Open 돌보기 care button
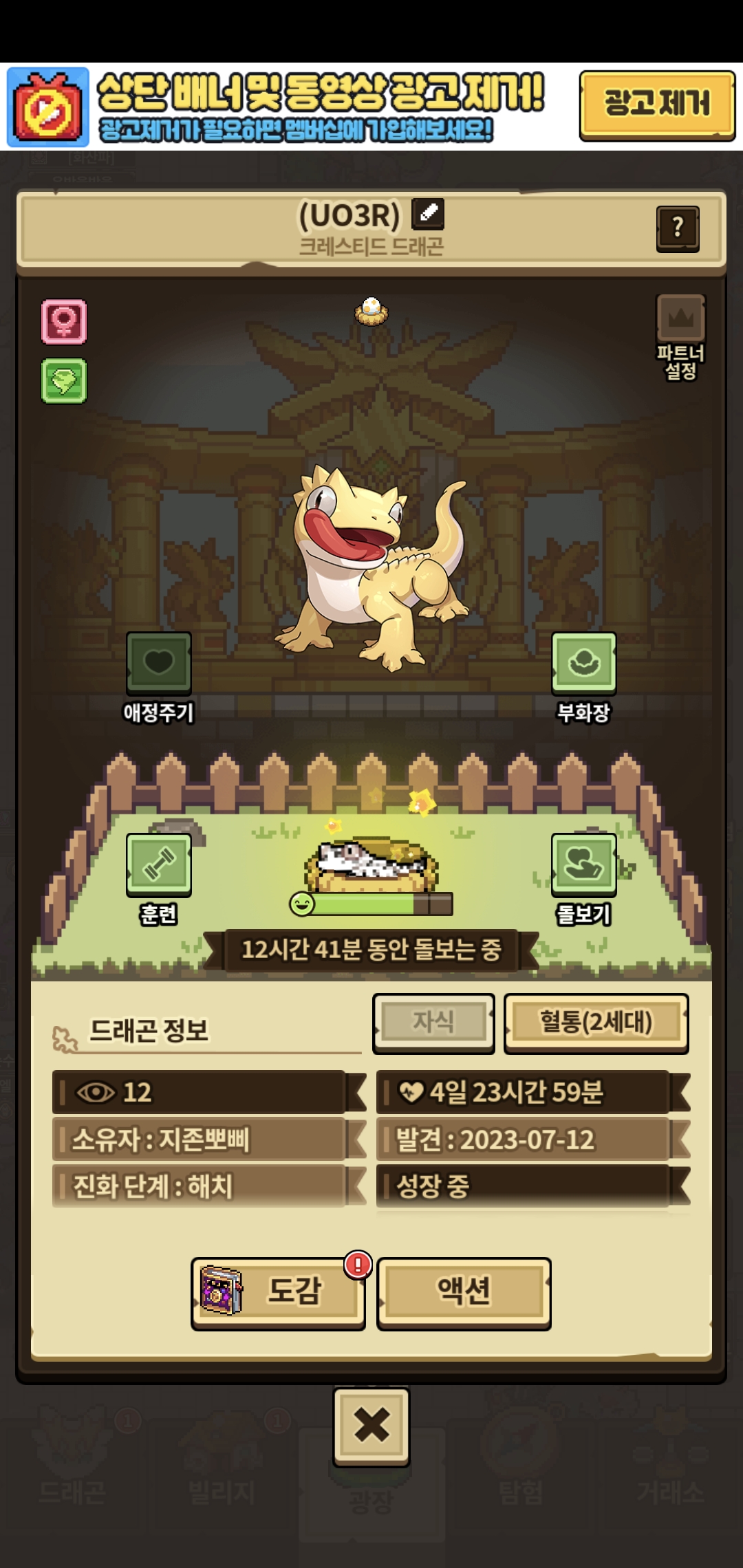 (x=584, y=880)
